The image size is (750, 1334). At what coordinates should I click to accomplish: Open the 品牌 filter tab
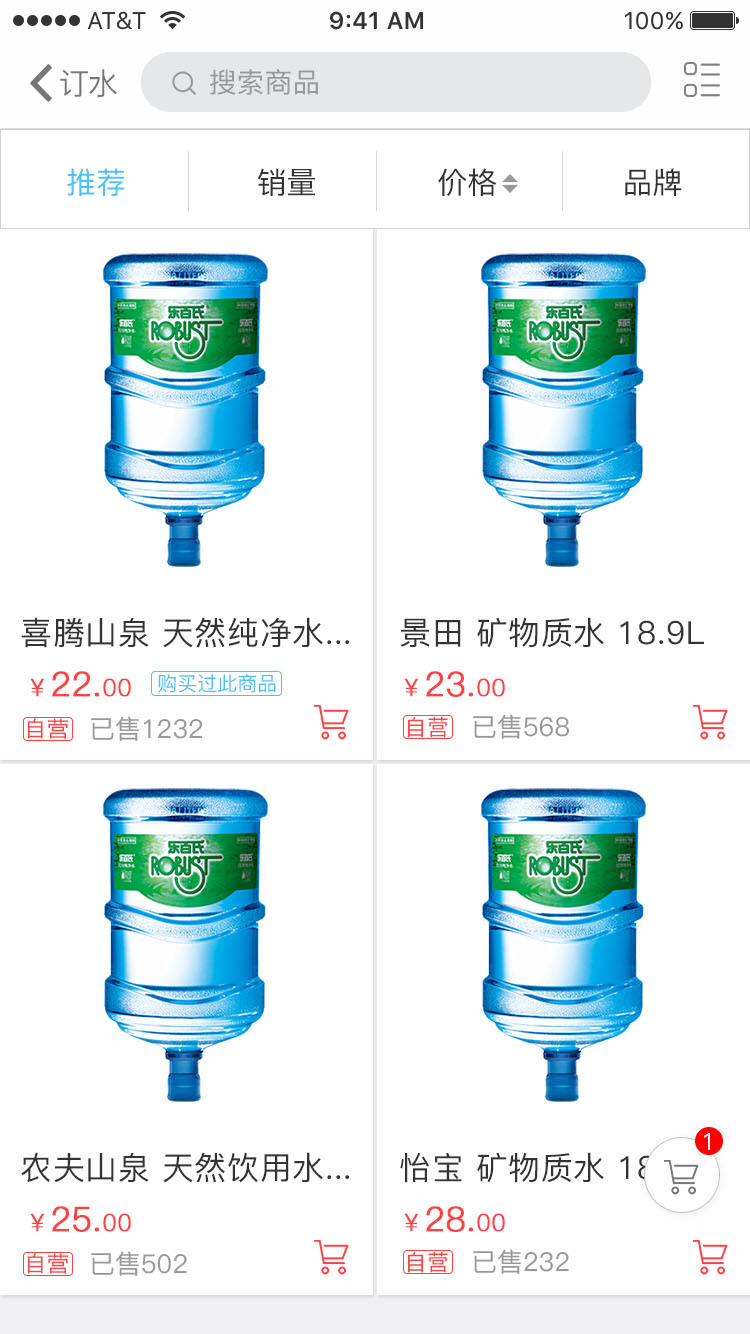coord(653,182)
